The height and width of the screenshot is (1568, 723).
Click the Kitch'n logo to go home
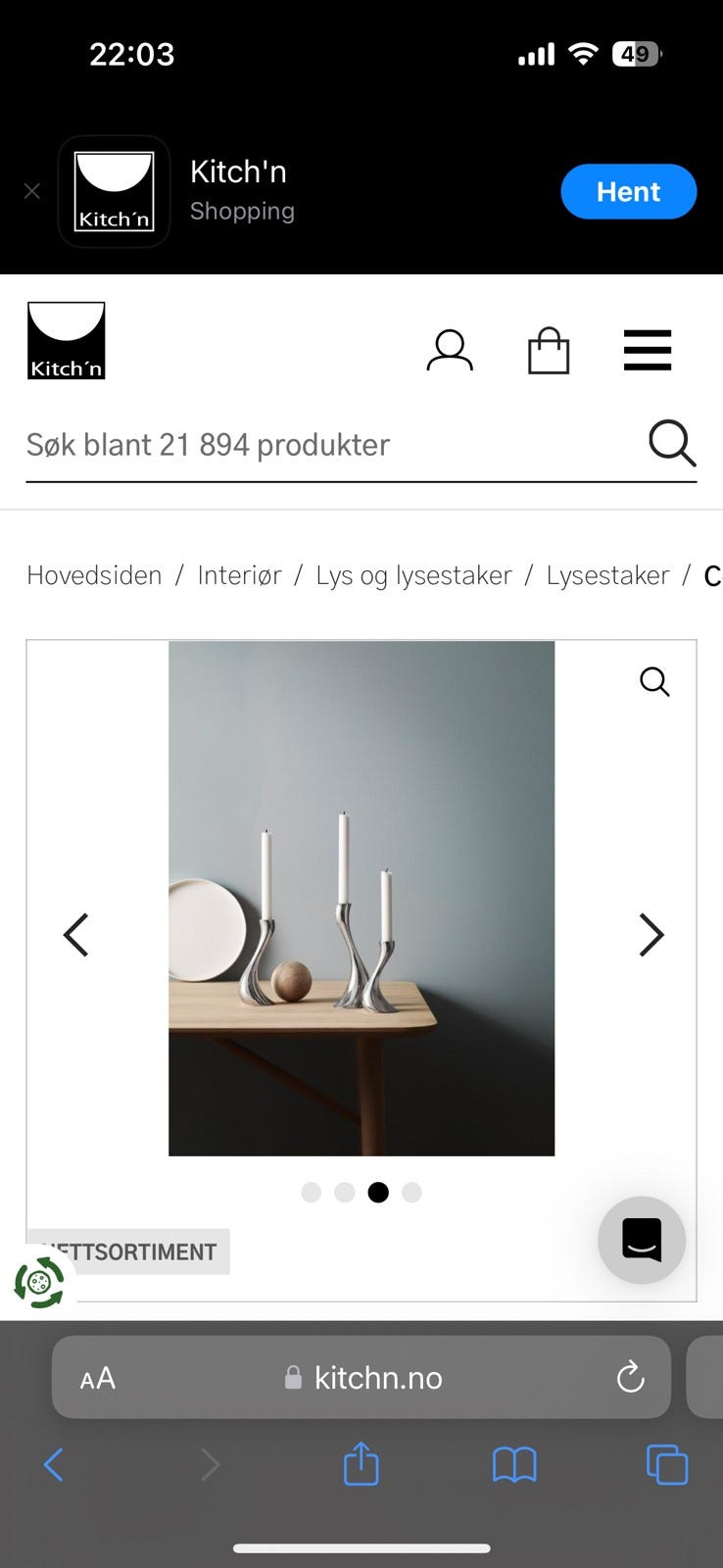pyautogui.click(x=66, y=340)
